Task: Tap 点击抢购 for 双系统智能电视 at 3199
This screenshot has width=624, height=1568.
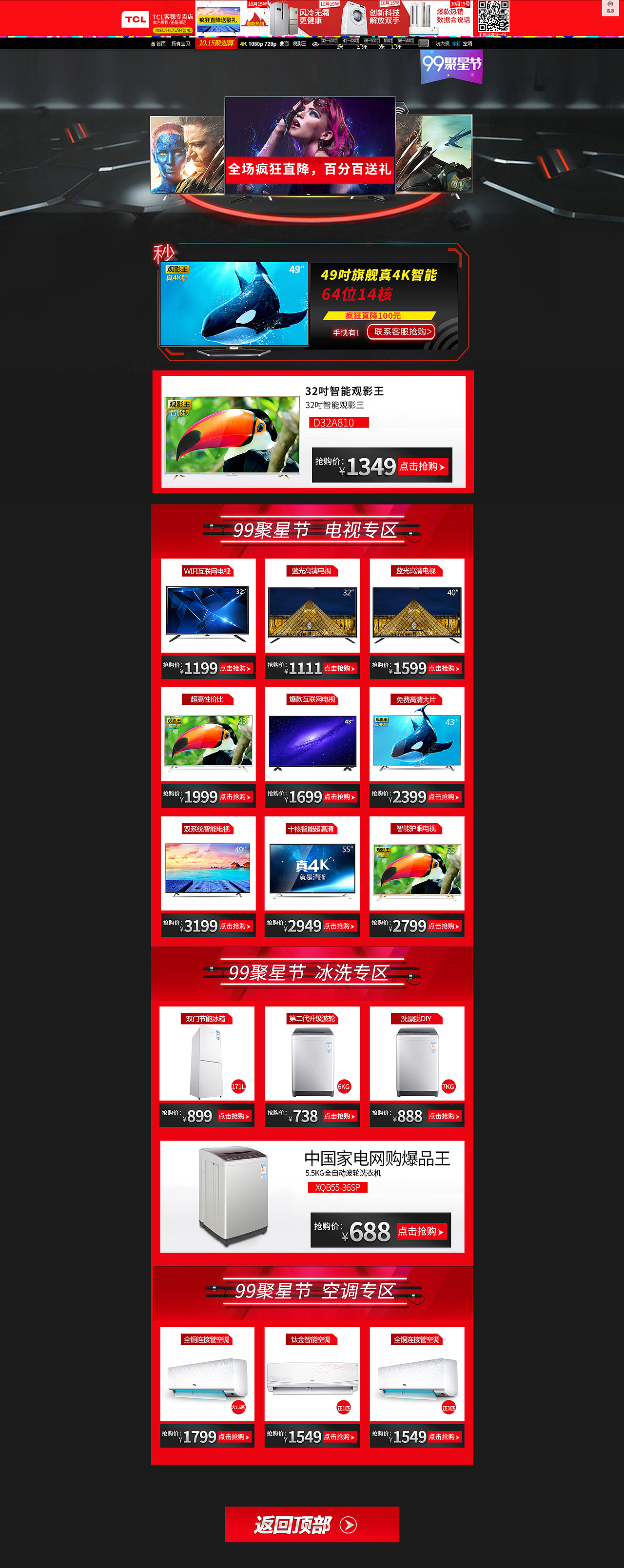Action: (235, 926)
